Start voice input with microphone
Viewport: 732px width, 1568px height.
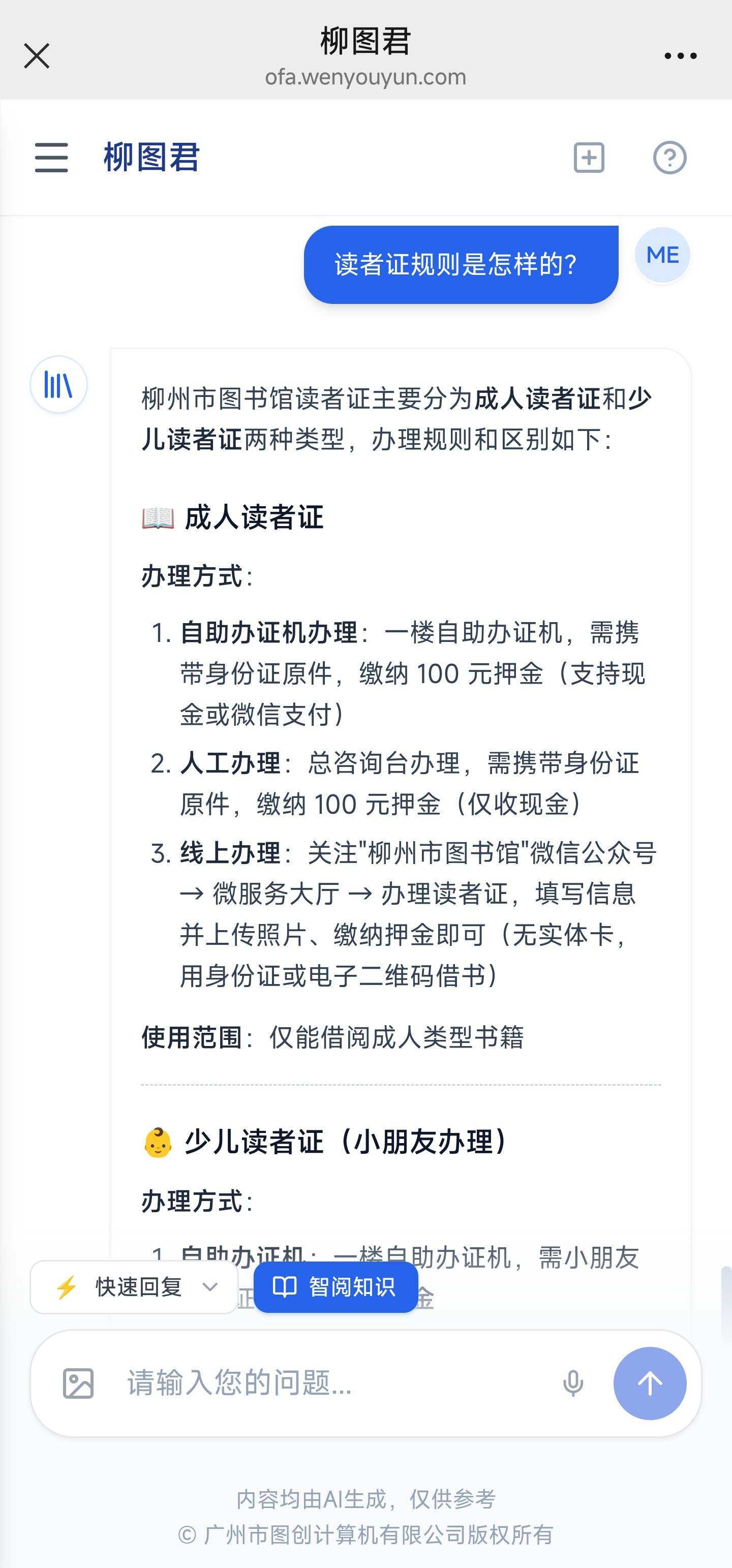[573, 1383]
